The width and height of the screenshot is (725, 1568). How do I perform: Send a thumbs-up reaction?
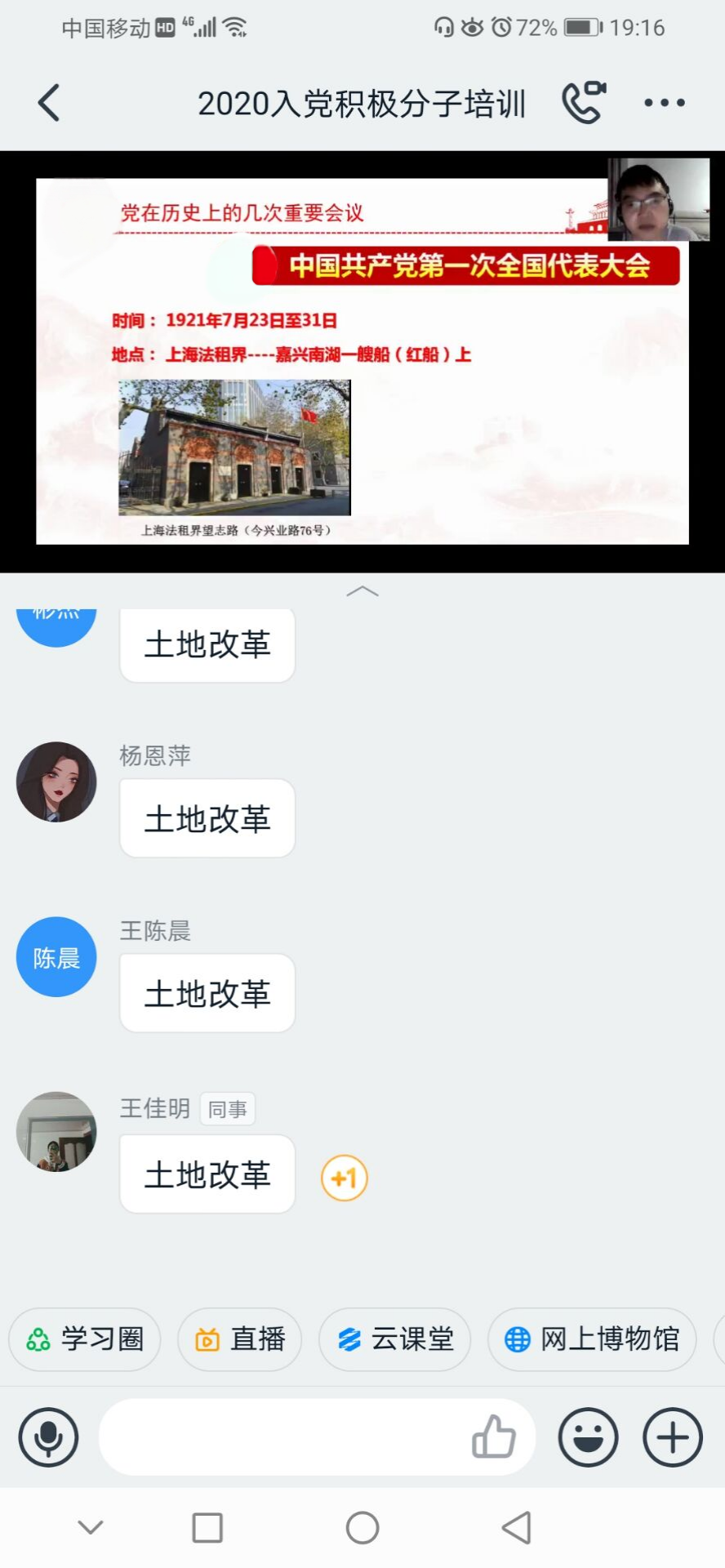tap(494, 1437)
